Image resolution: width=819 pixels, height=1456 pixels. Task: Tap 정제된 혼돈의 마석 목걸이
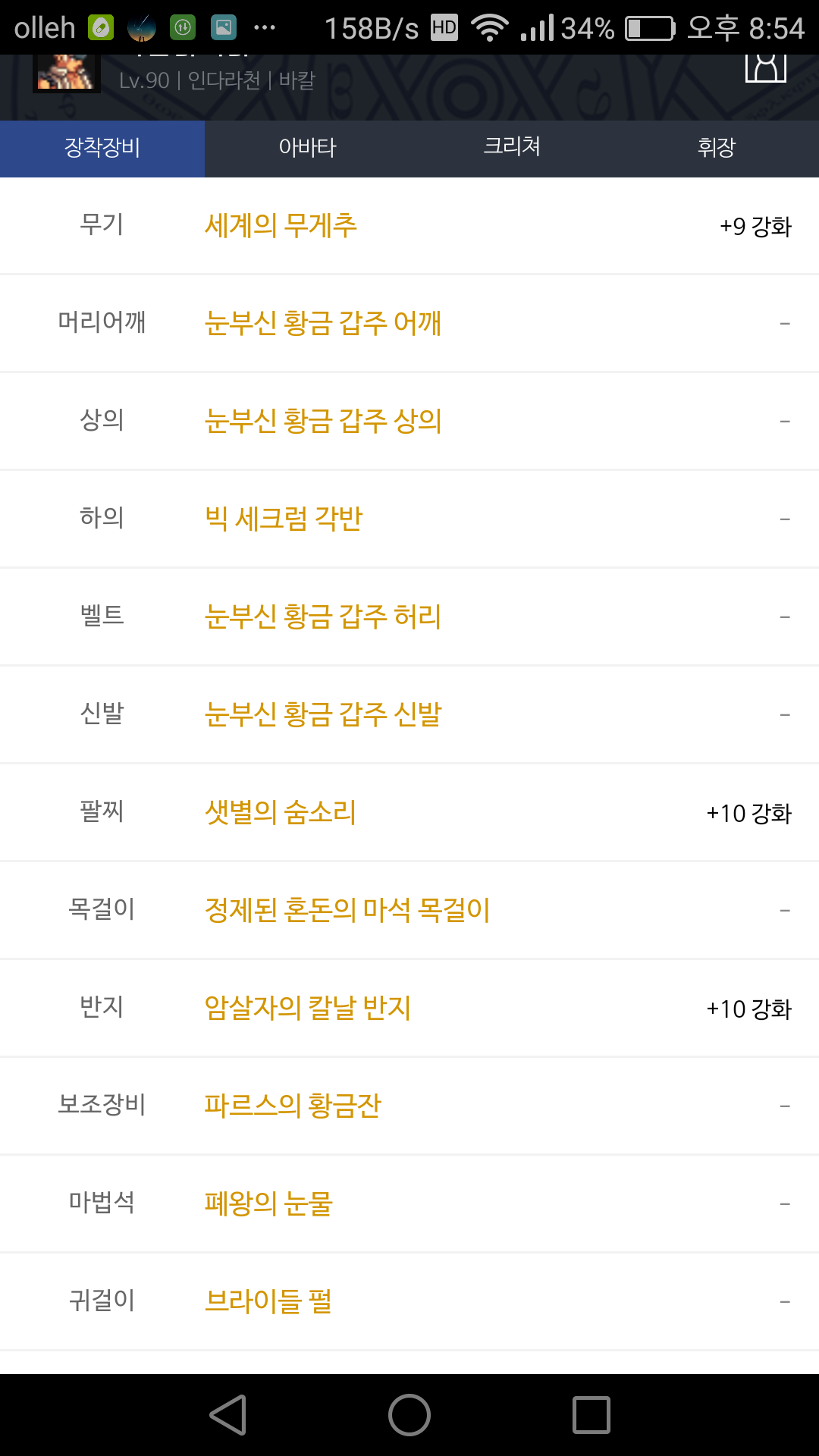[x=347, y=910]
